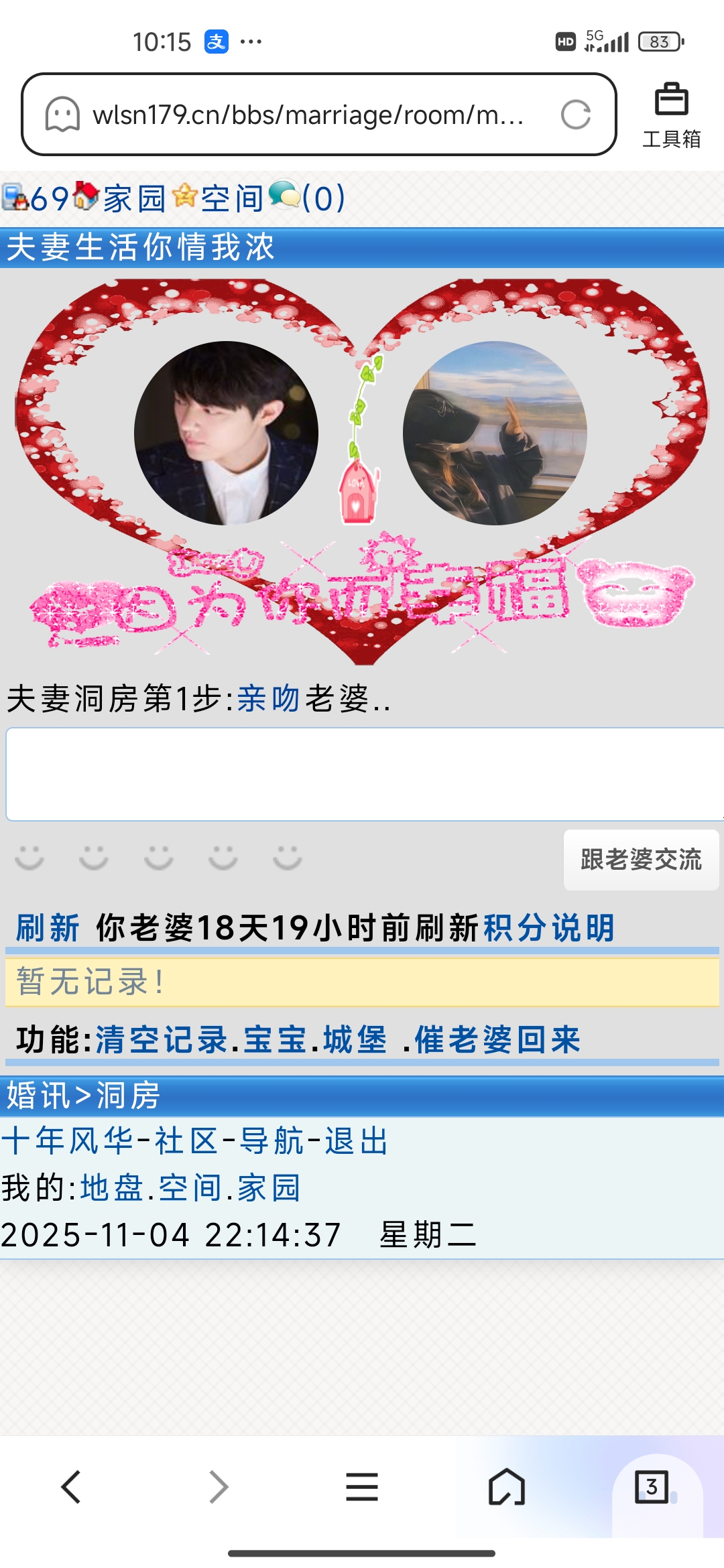Open browser tabs switcher showing 3
Screen dimensions: 724x1568
click(651, 1487)
